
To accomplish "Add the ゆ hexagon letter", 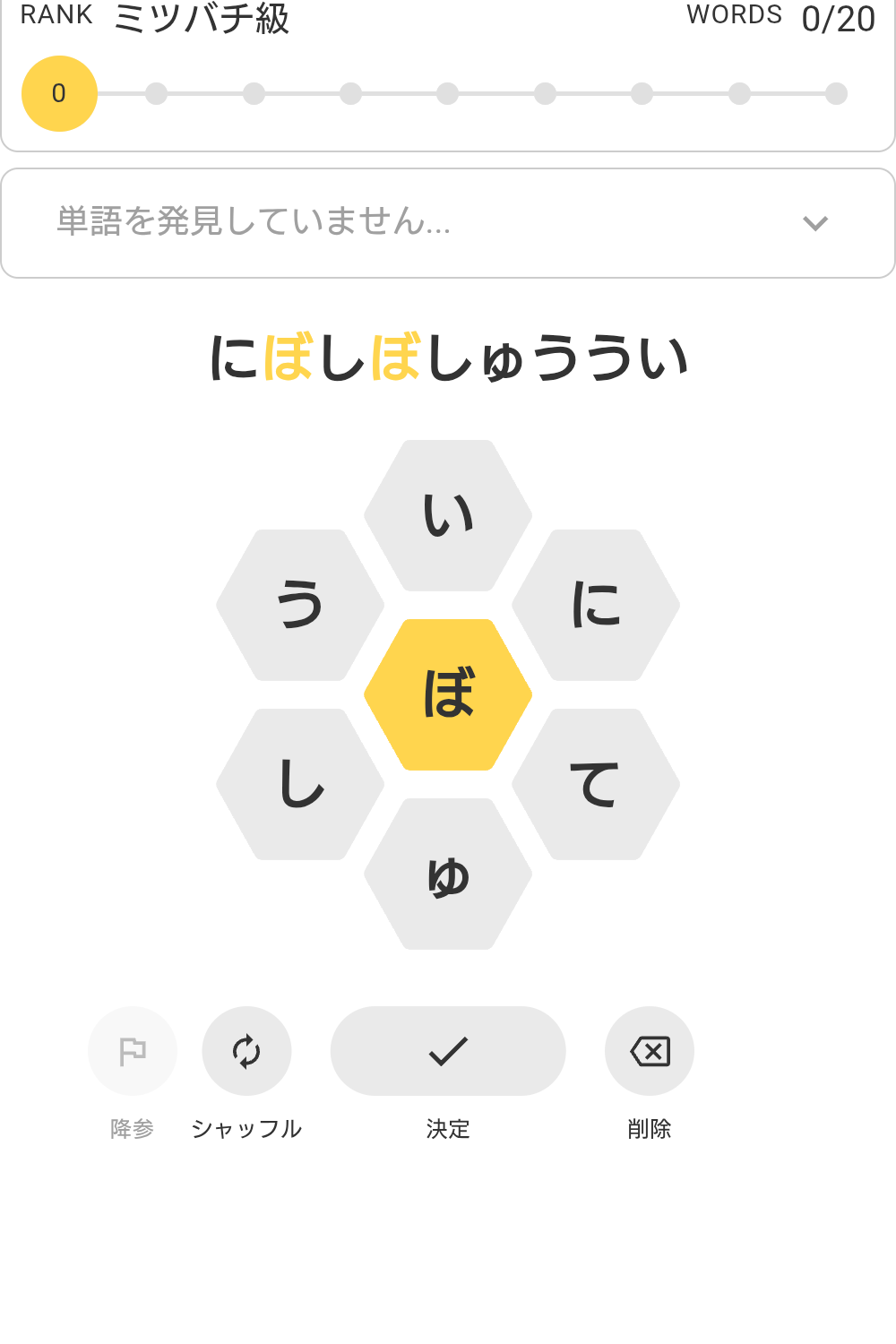I will coord(448,874).
